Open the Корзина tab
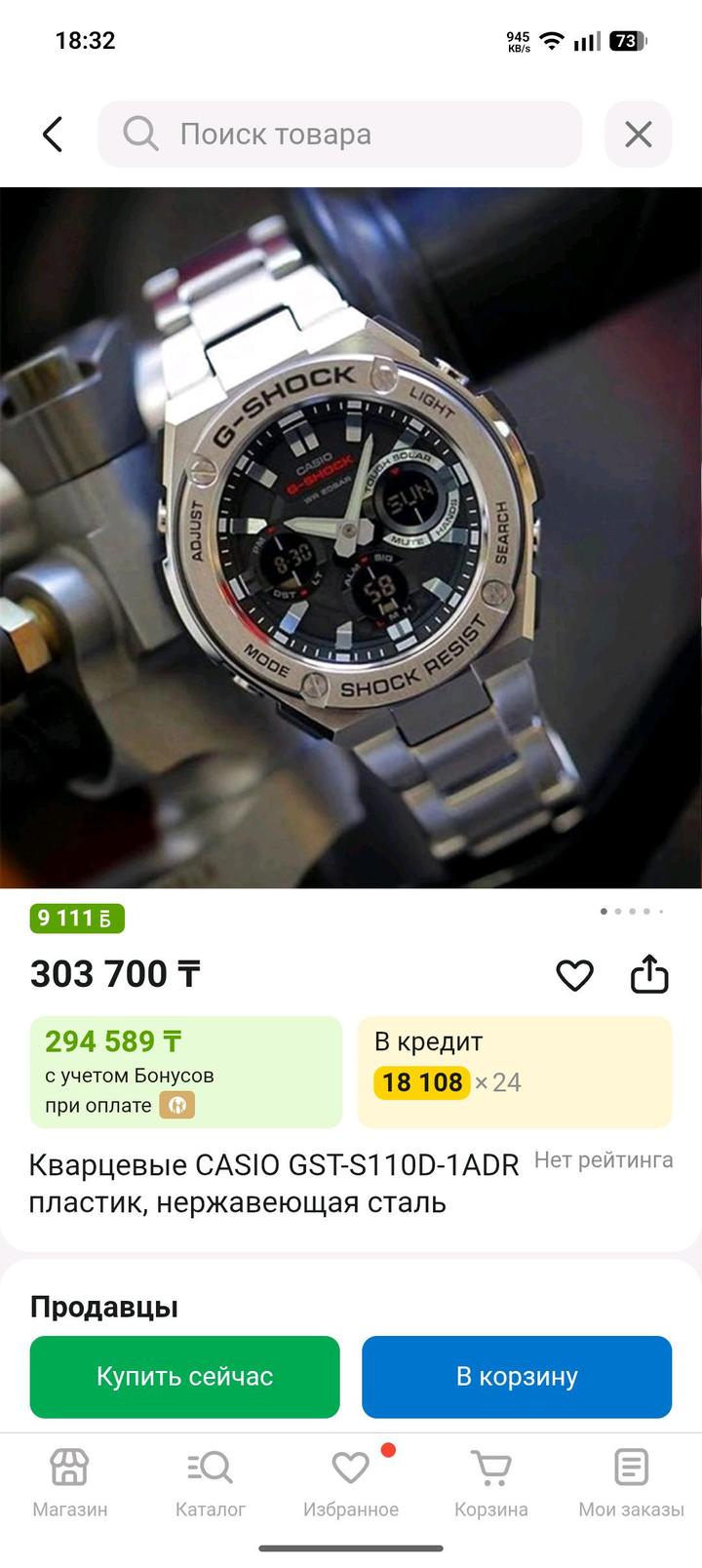The height and width of the screenshot is (1568, 702). (491, 1482)
